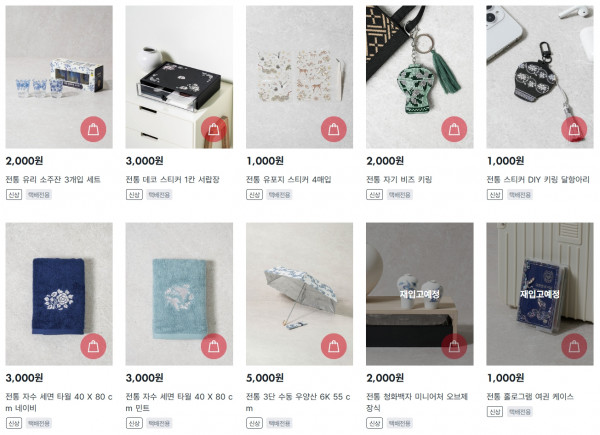Add 전통 데코 스티커 1칸 서랍장 to cart
600x435 pixels.
click(213, 130)
